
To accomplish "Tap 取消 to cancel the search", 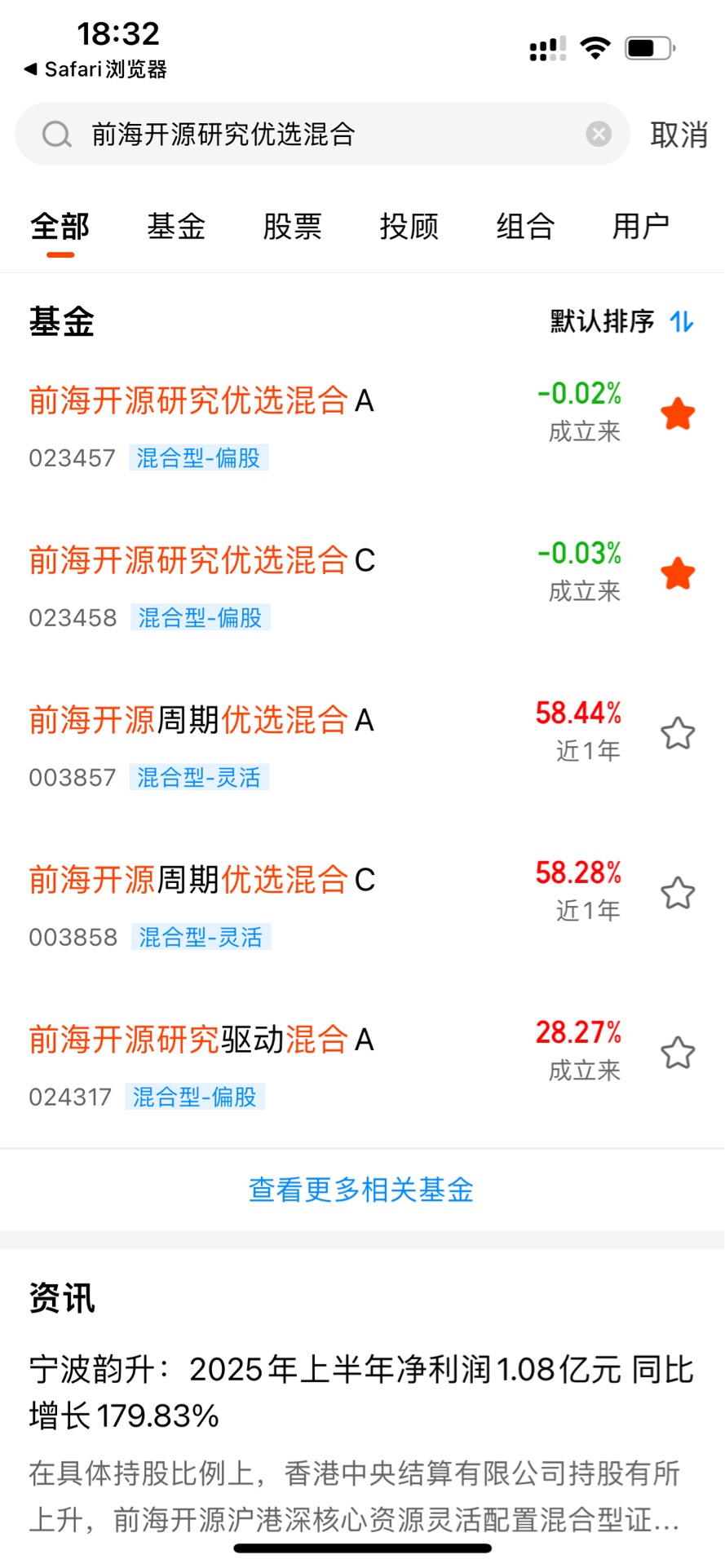I will click(679, 135).
